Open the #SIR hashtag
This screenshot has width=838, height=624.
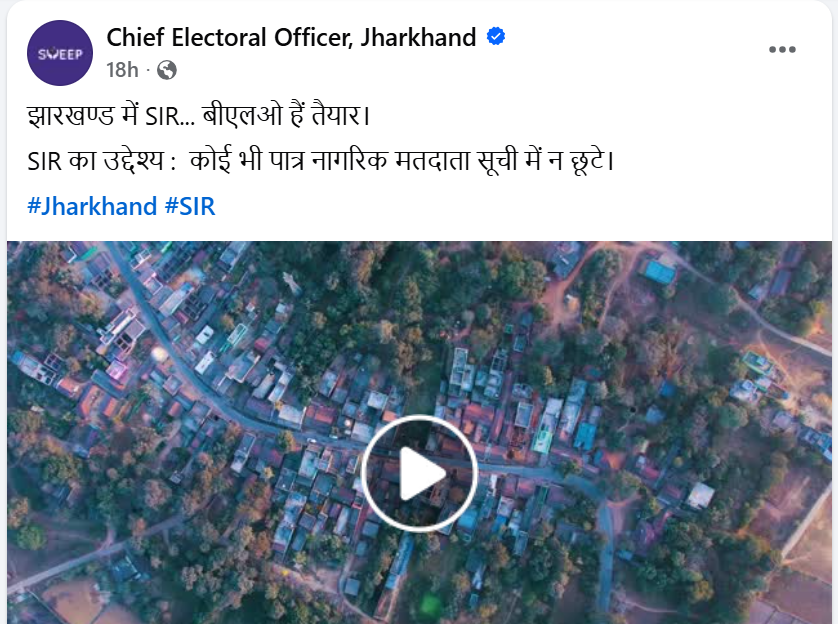point(190,207)
